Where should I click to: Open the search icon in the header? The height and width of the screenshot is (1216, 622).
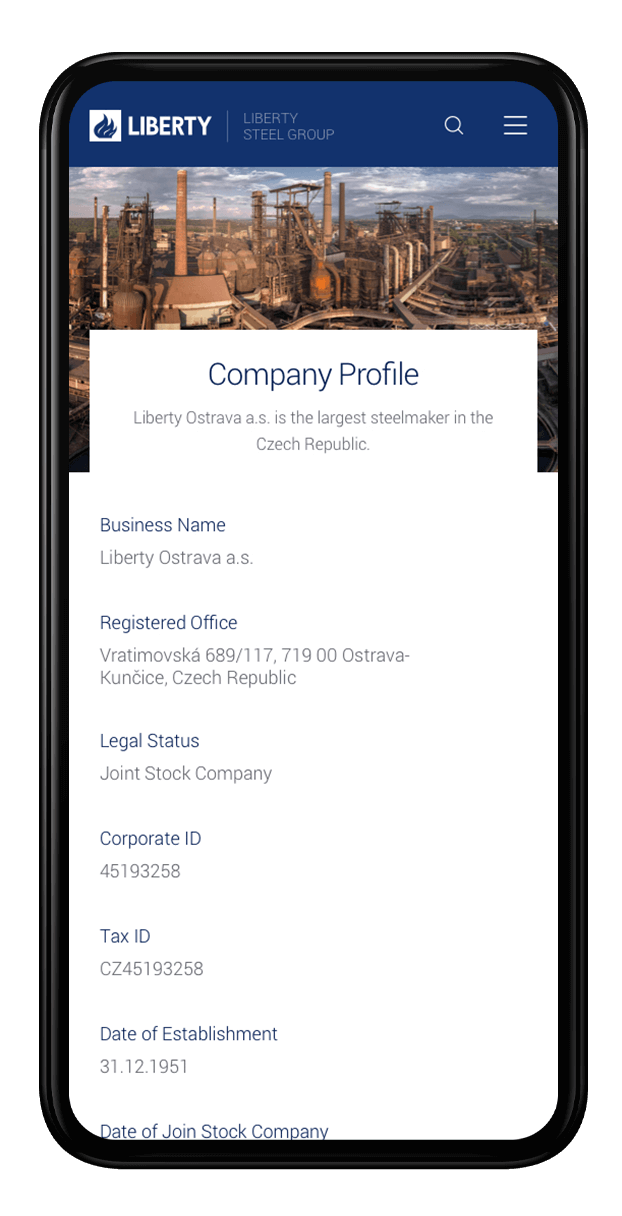pyautogui.click(x=454, y=125)
